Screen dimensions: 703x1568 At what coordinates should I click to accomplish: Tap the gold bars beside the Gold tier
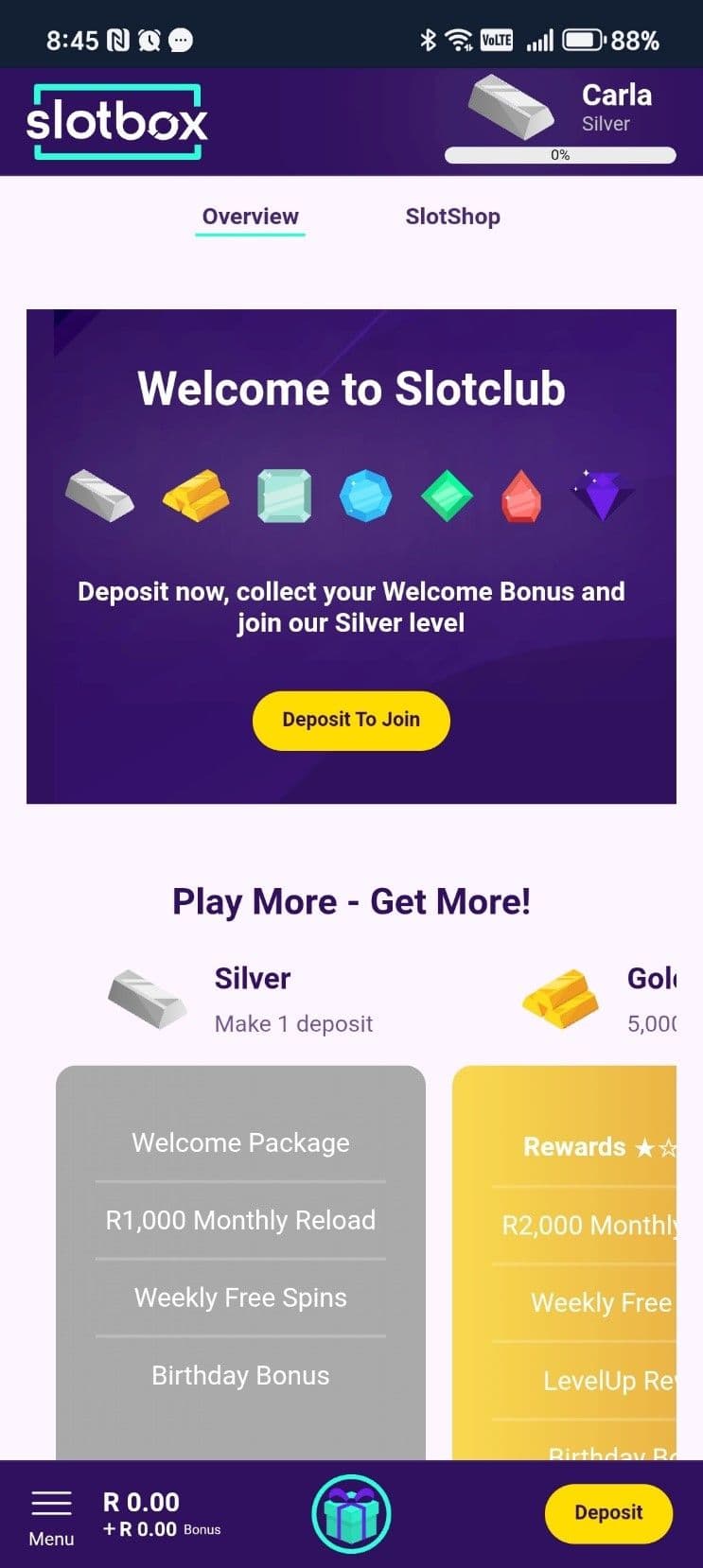pos(560,998)
